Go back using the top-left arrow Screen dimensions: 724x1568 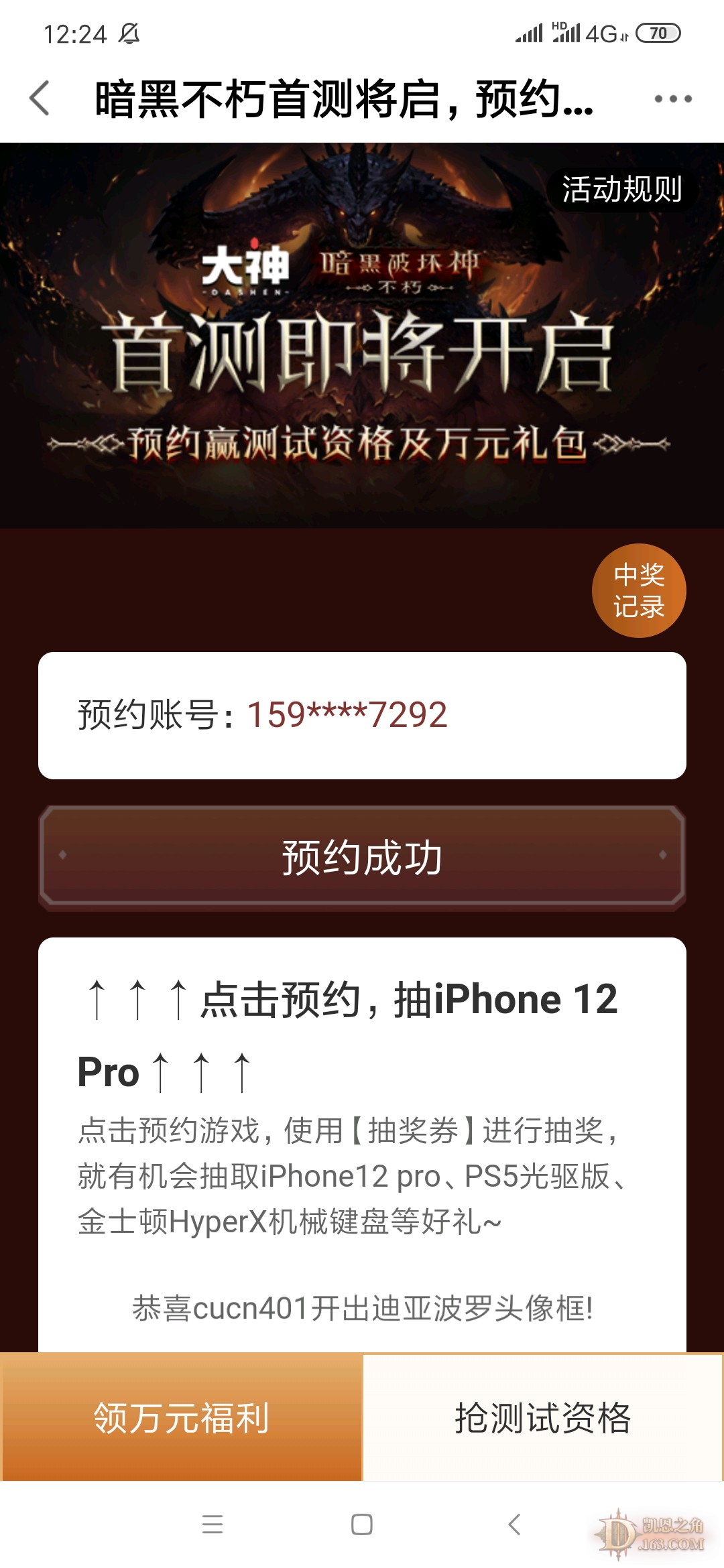[x=40, y=99]
